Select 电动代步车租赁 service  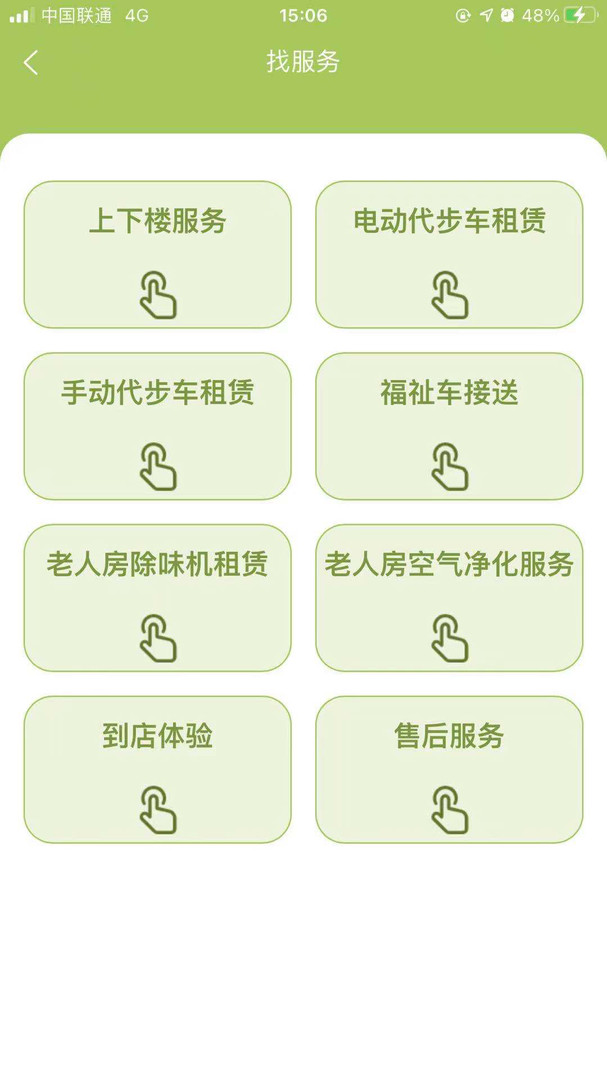click(x=449, y=255)
